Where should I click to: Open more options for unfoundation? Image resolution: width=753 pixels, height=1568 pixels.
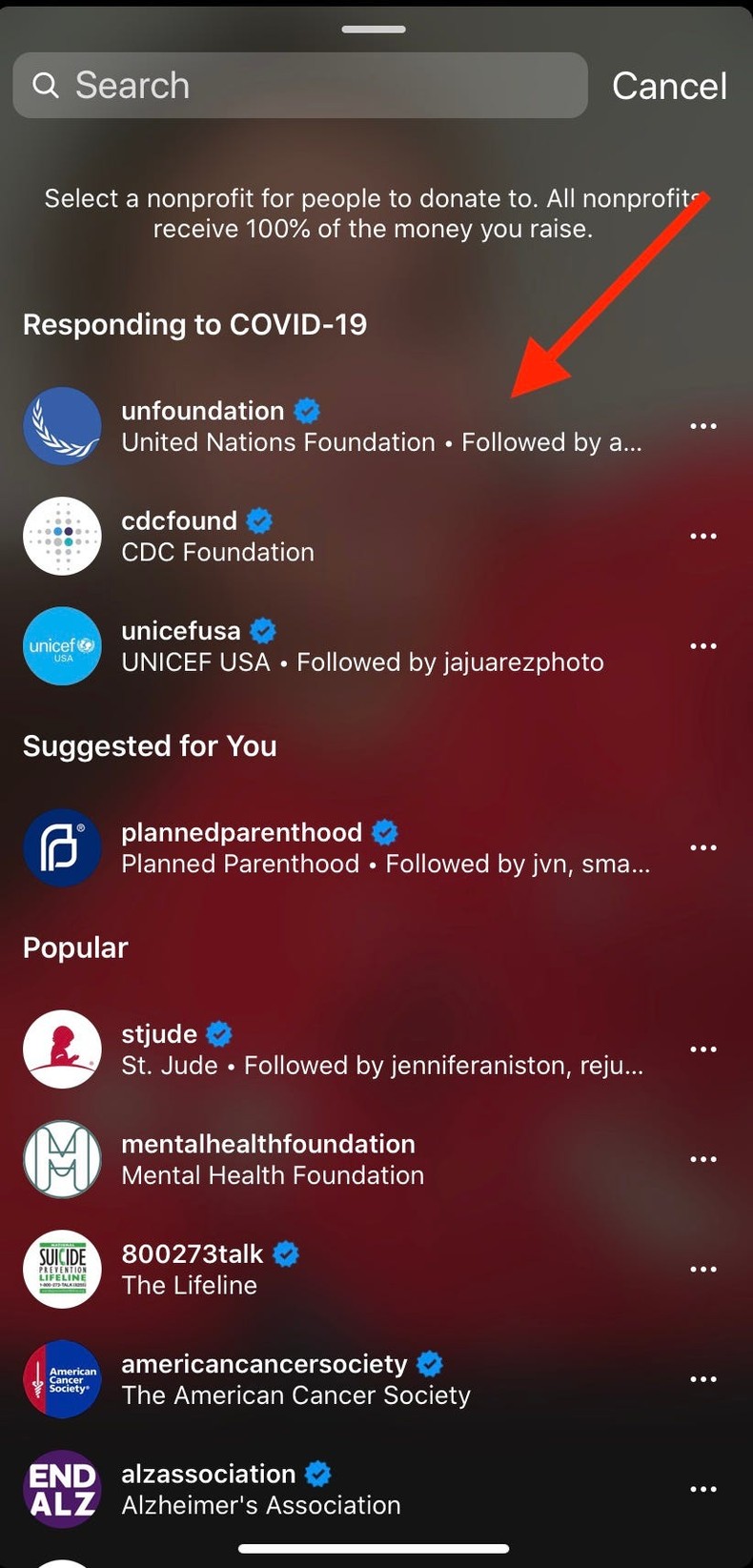703,425
